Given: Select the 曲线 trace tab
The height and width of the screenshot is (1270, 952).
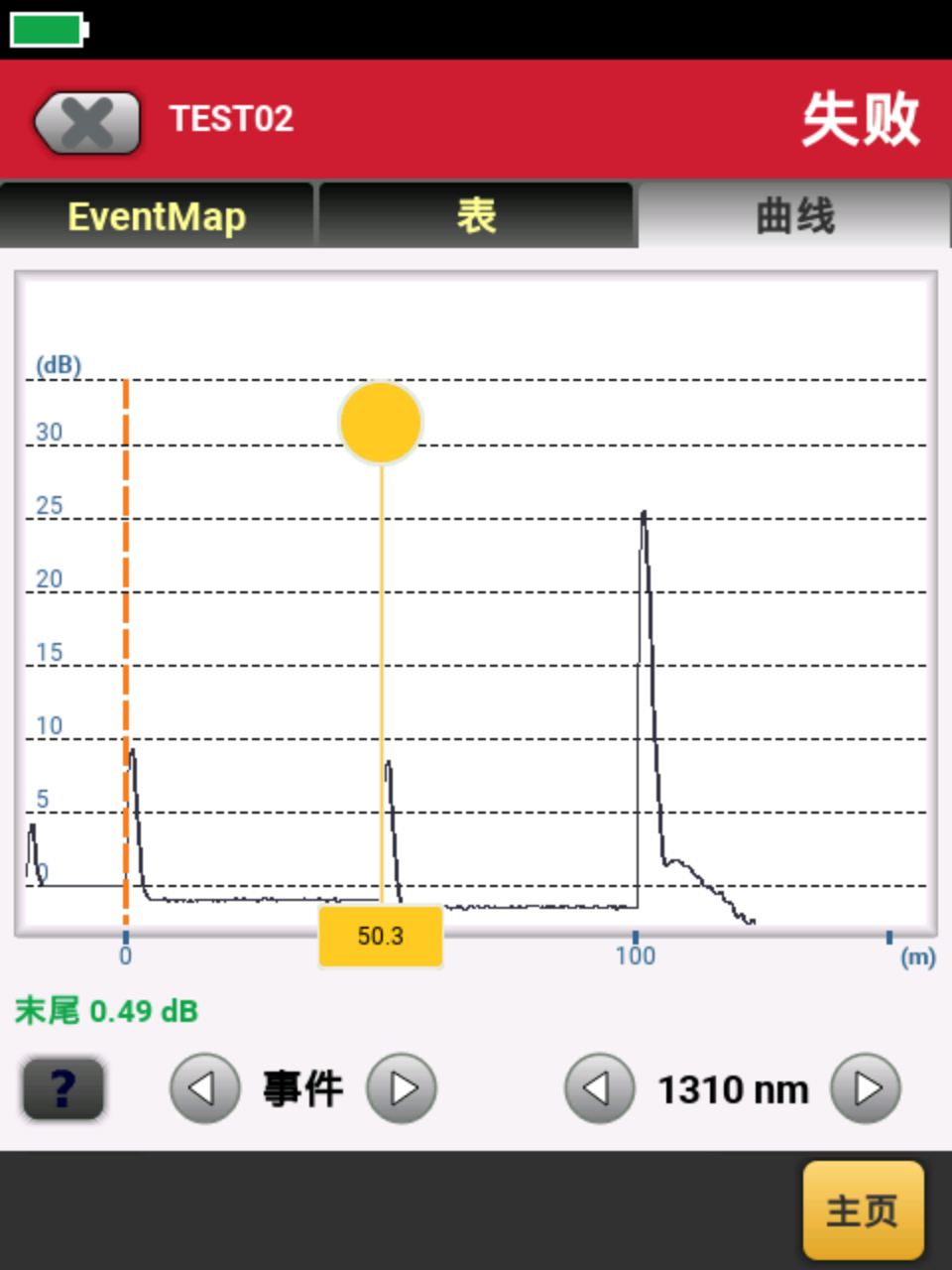Looking at the screenshot, I should [x=794, y=215].
